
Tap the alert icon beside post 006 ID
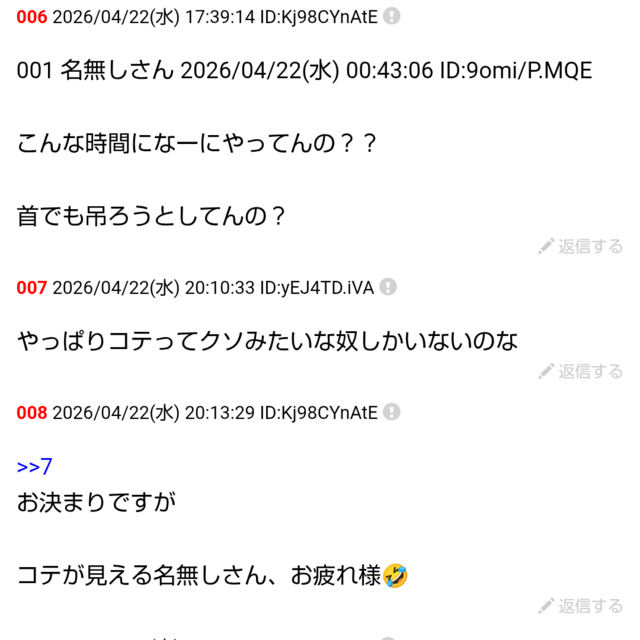(x=392, y=16)
